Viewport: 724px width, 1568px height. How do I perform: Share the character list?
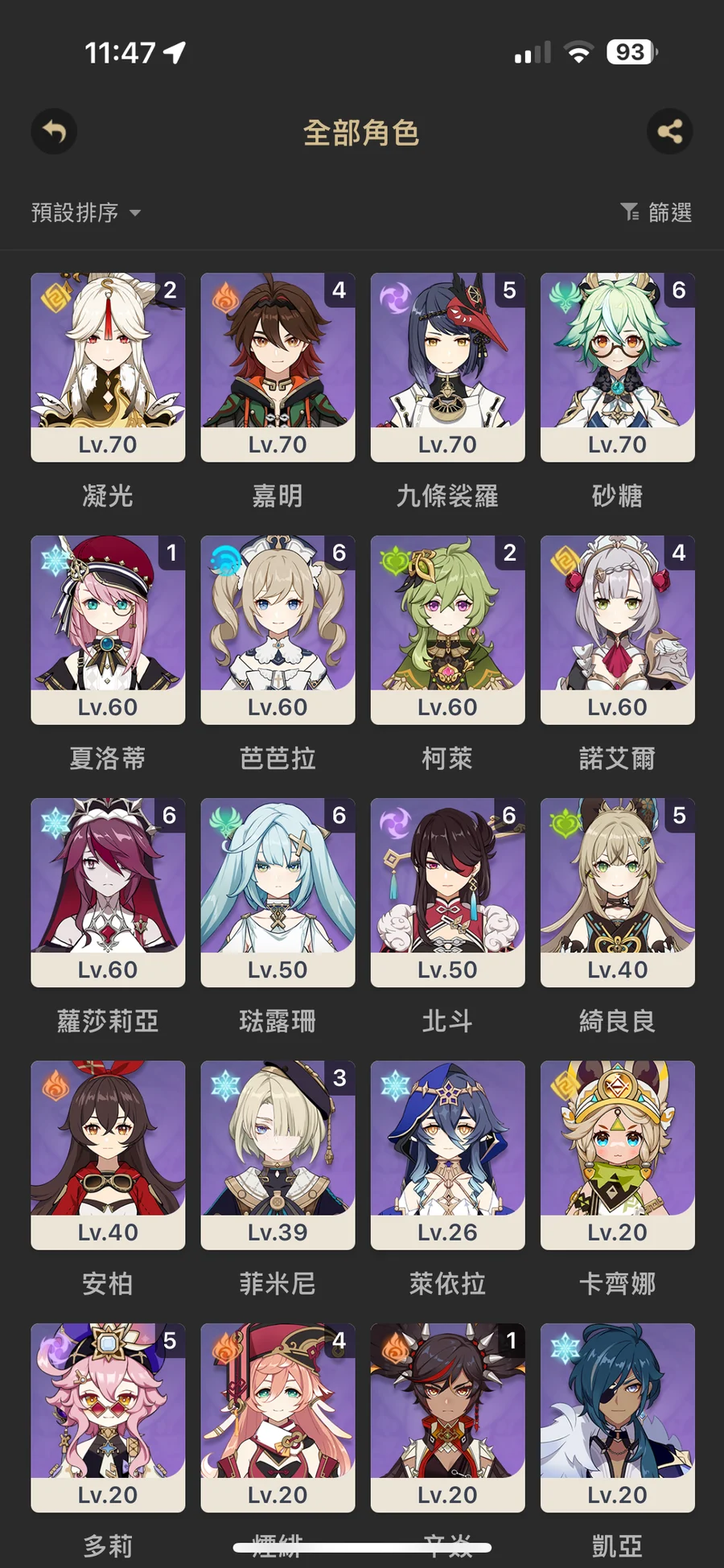tap(669, 131)
